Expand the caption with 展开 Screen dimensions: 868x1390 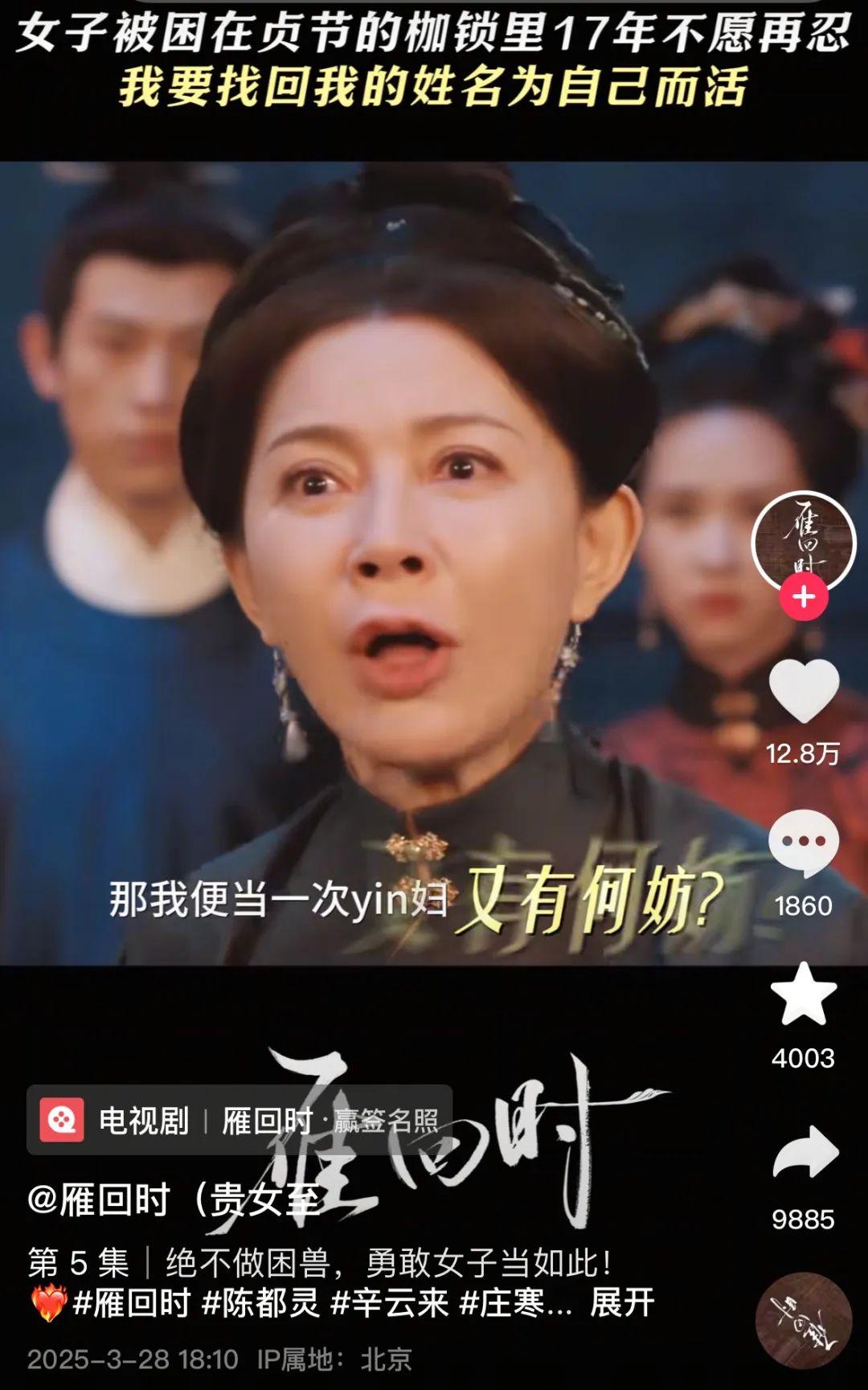[621, 1302]
